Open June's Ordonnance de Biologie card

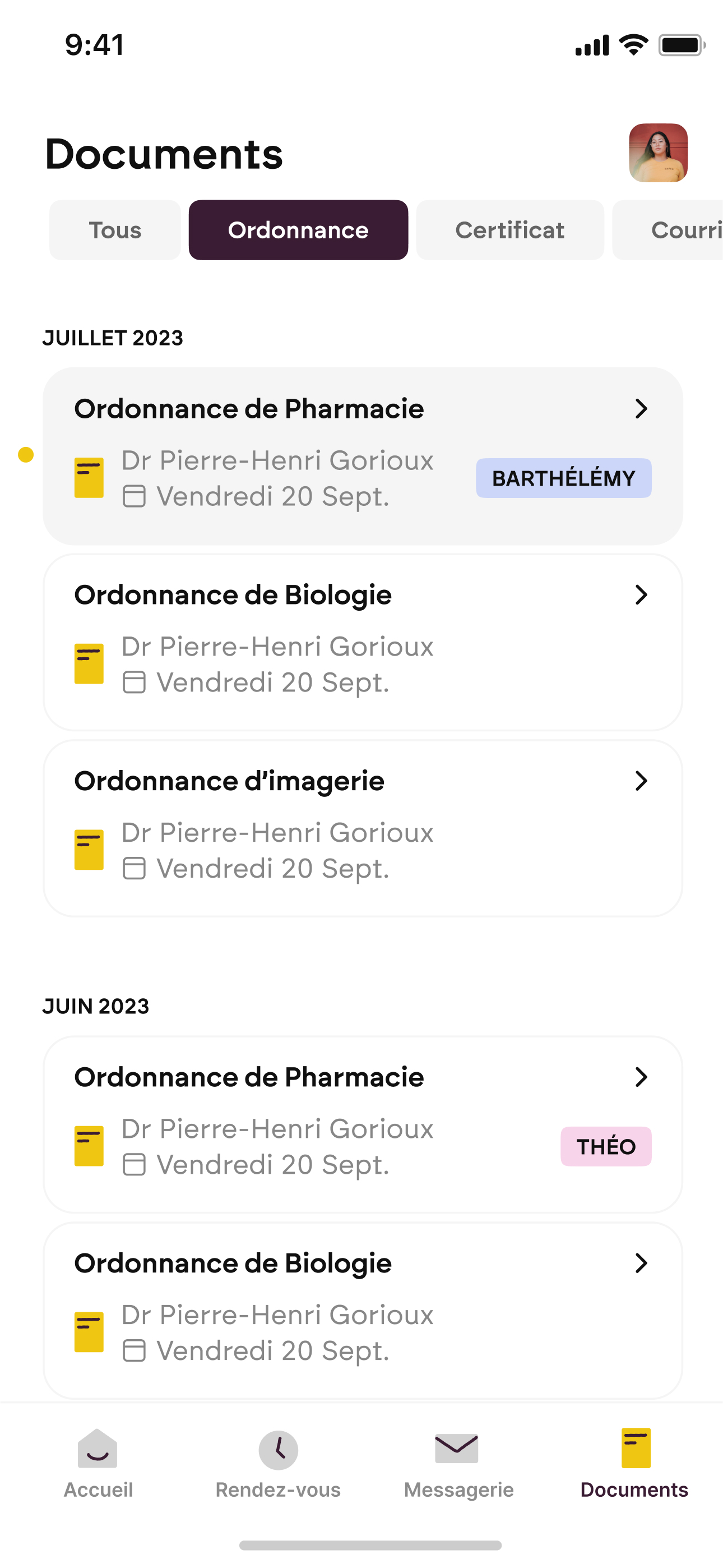tap(363, 1311)
